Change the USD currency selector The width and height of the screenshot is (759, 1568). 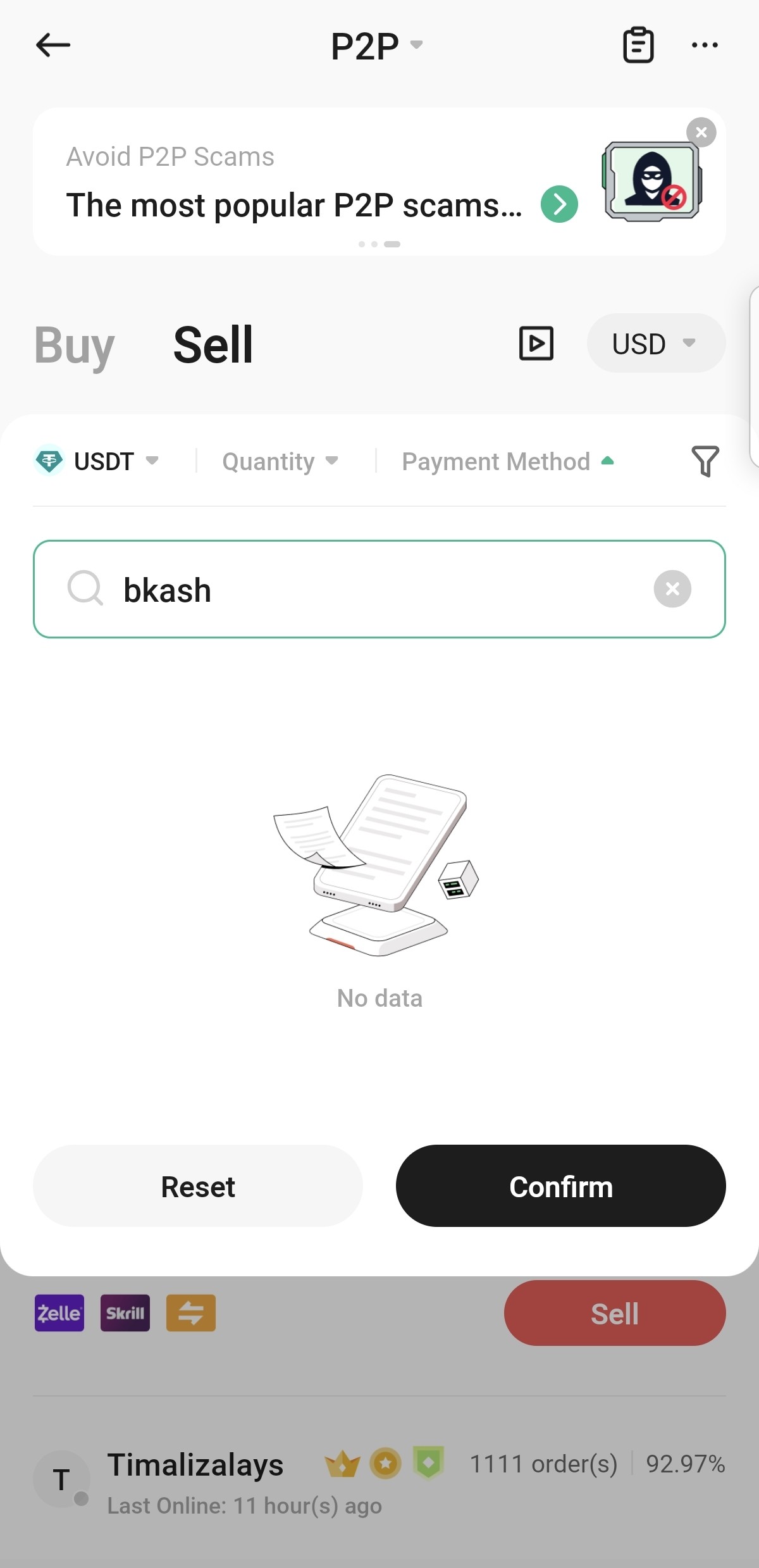click(655, 344)
